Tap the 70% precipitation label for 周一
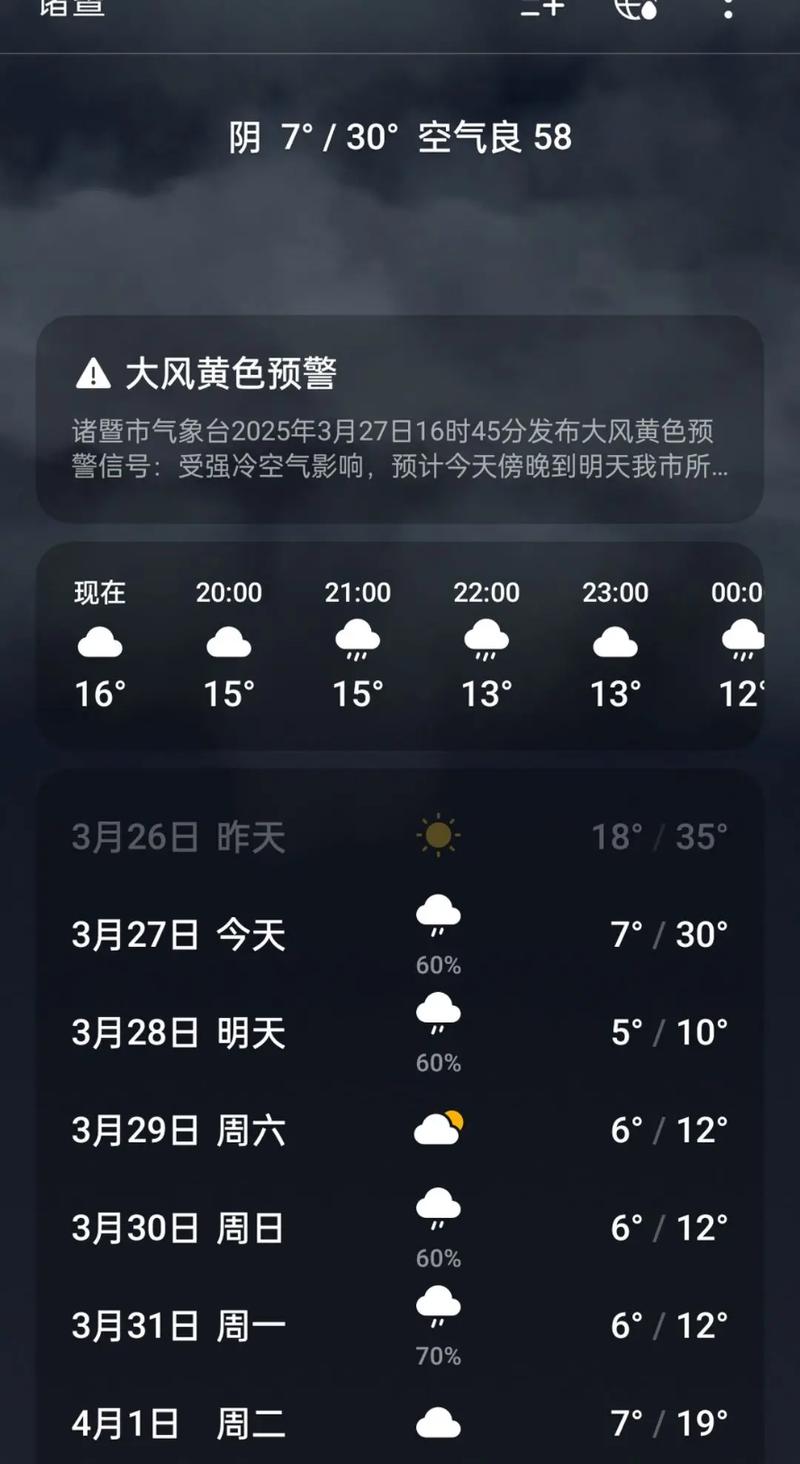800x1464 pixels. [440, 1358]
